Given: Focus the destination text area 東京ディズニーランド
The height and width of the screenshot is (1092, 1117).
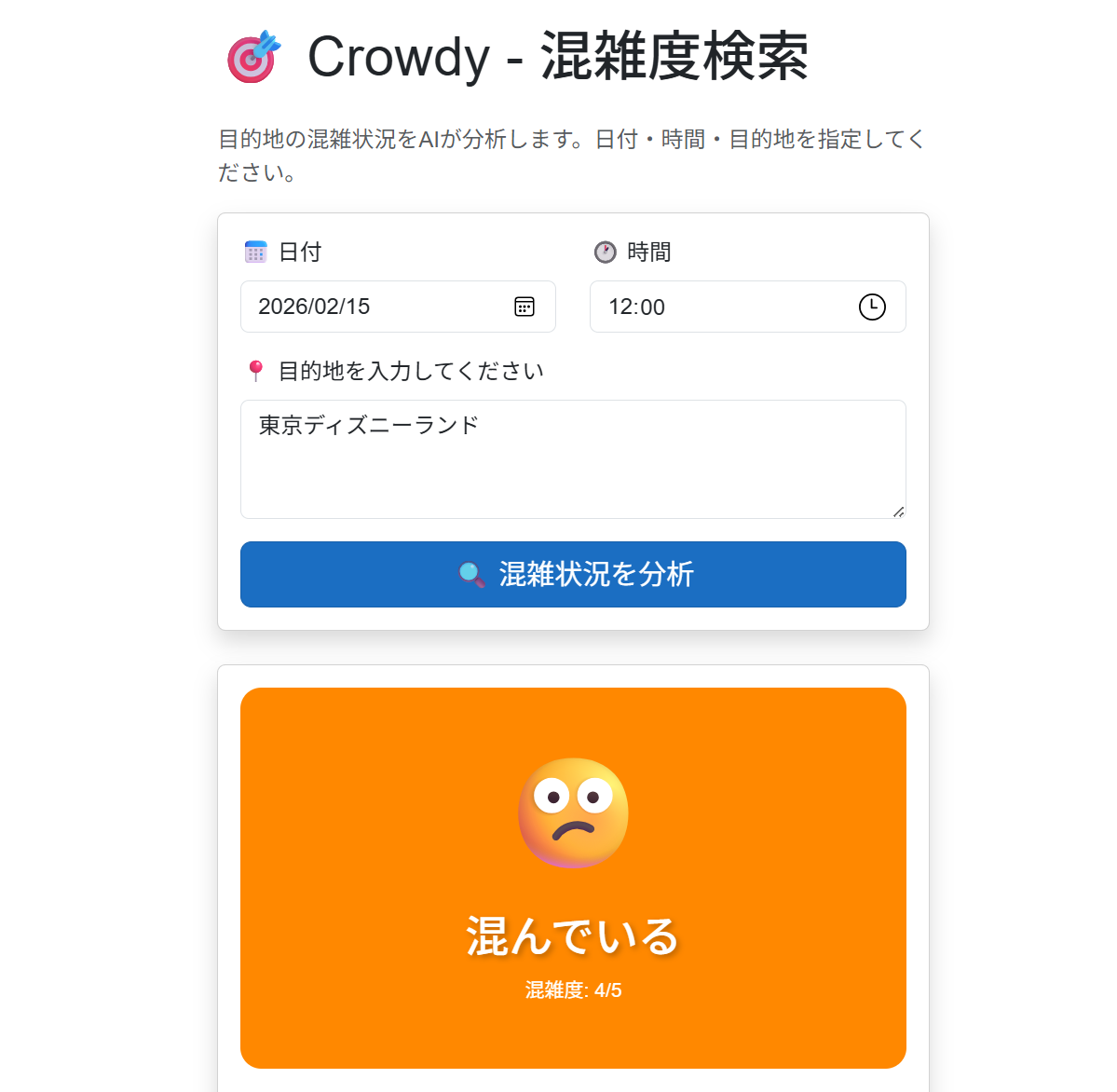Looking at the screenshot, I should [x=573, y=459].
